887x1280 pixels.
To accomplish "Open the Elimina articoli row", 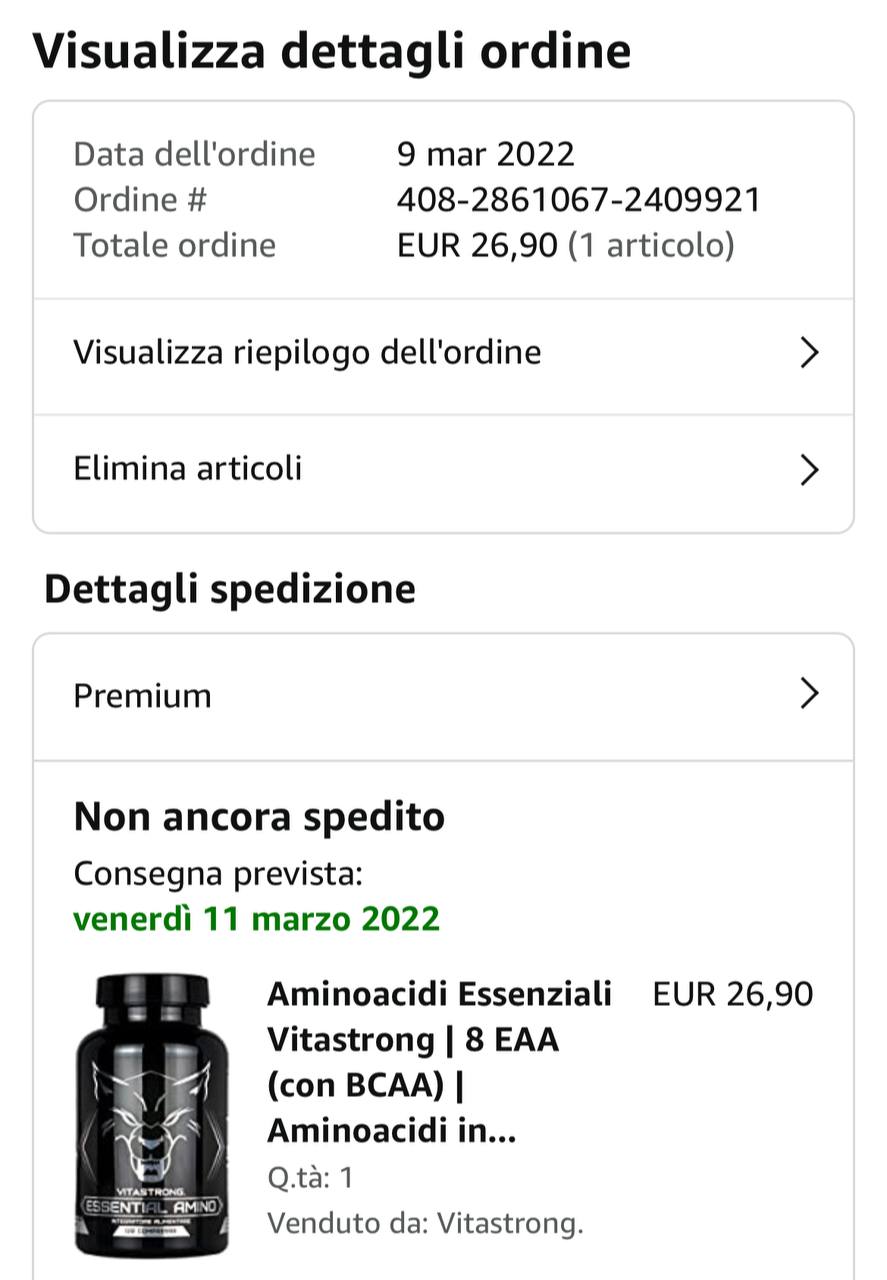I will 443,469.
